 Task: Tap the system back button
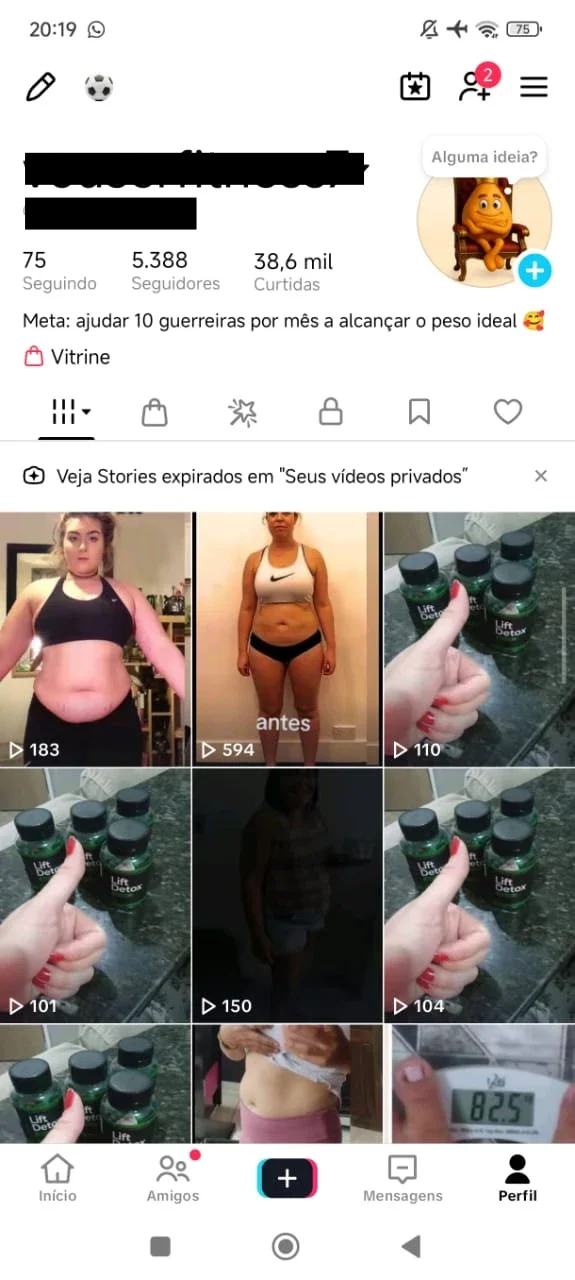(x=410, y=1246)
